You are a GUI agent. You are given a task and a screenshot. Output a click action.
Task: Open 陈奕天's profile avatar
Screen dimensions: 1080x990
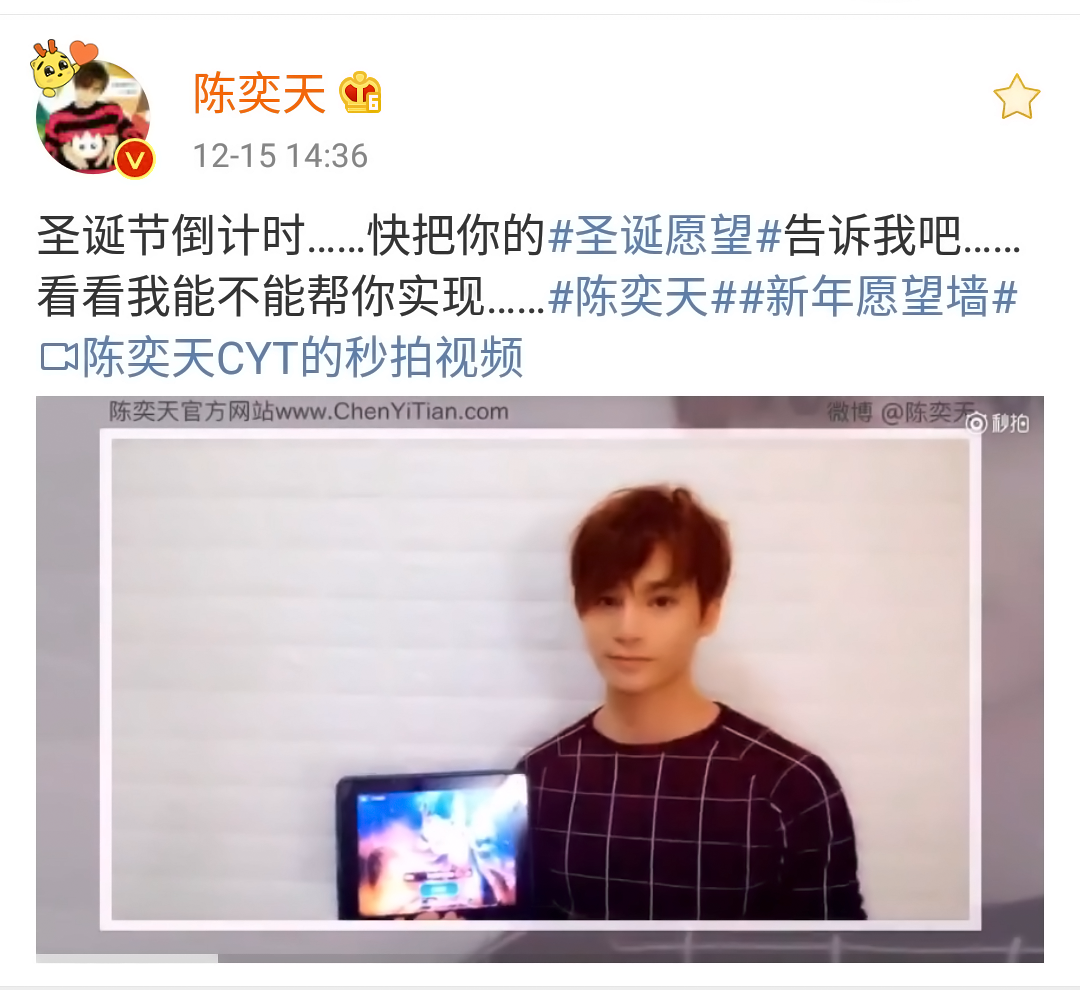click(92, 118)
